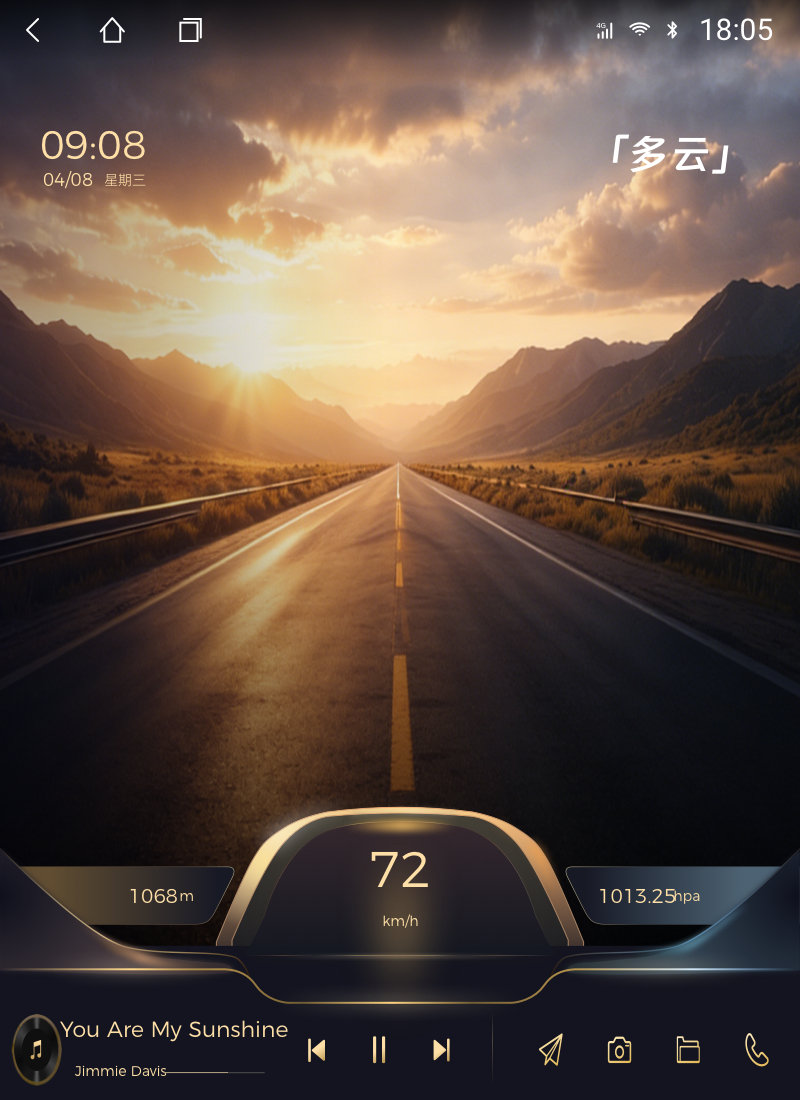The image size is (800, 1100).
Task: Pause You Are My Sunshine
Action: 379,1050
